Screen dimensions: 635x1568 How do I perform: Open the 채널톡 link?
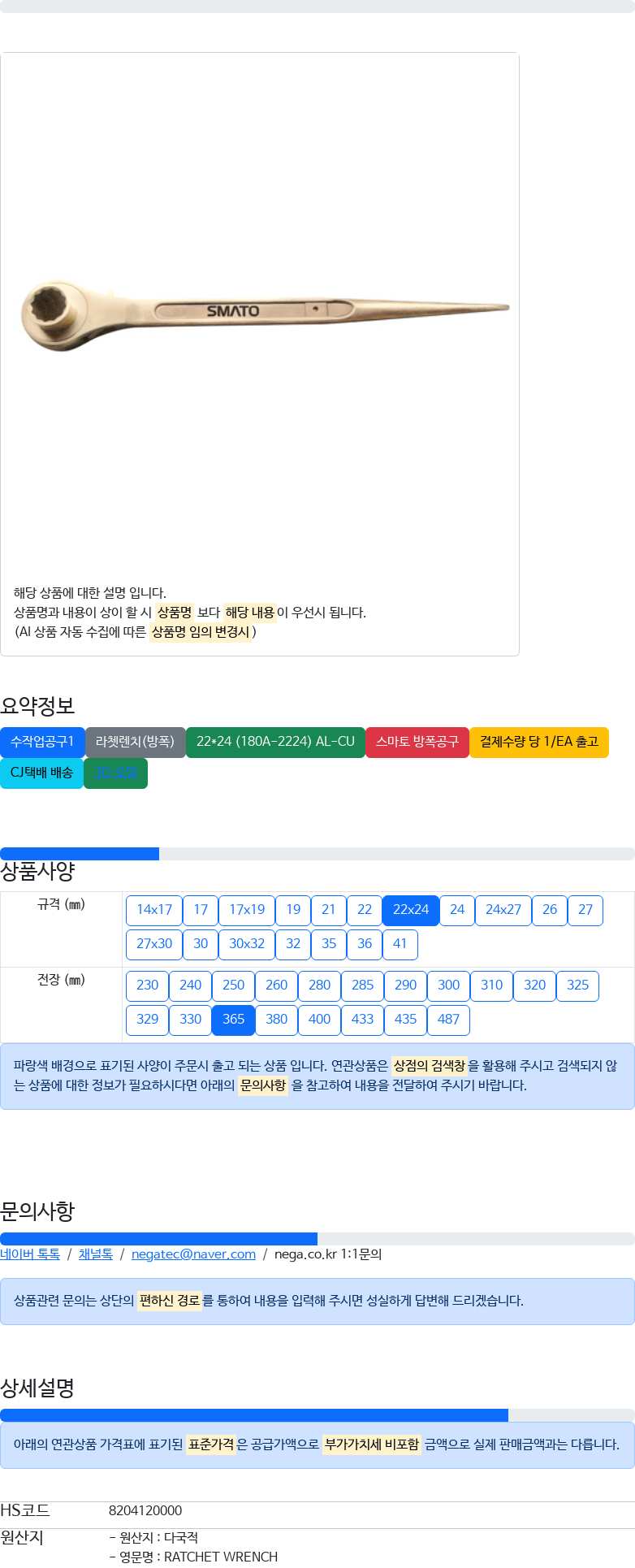[x=96, y=1254]
